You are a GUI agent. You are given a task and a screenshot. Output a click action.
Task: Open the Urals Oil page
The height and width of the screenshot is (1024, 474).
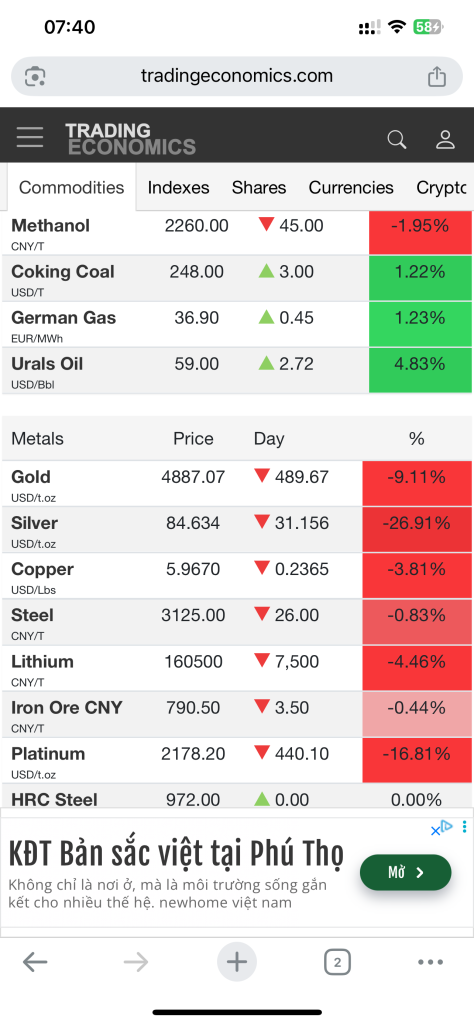pos(47,364)
